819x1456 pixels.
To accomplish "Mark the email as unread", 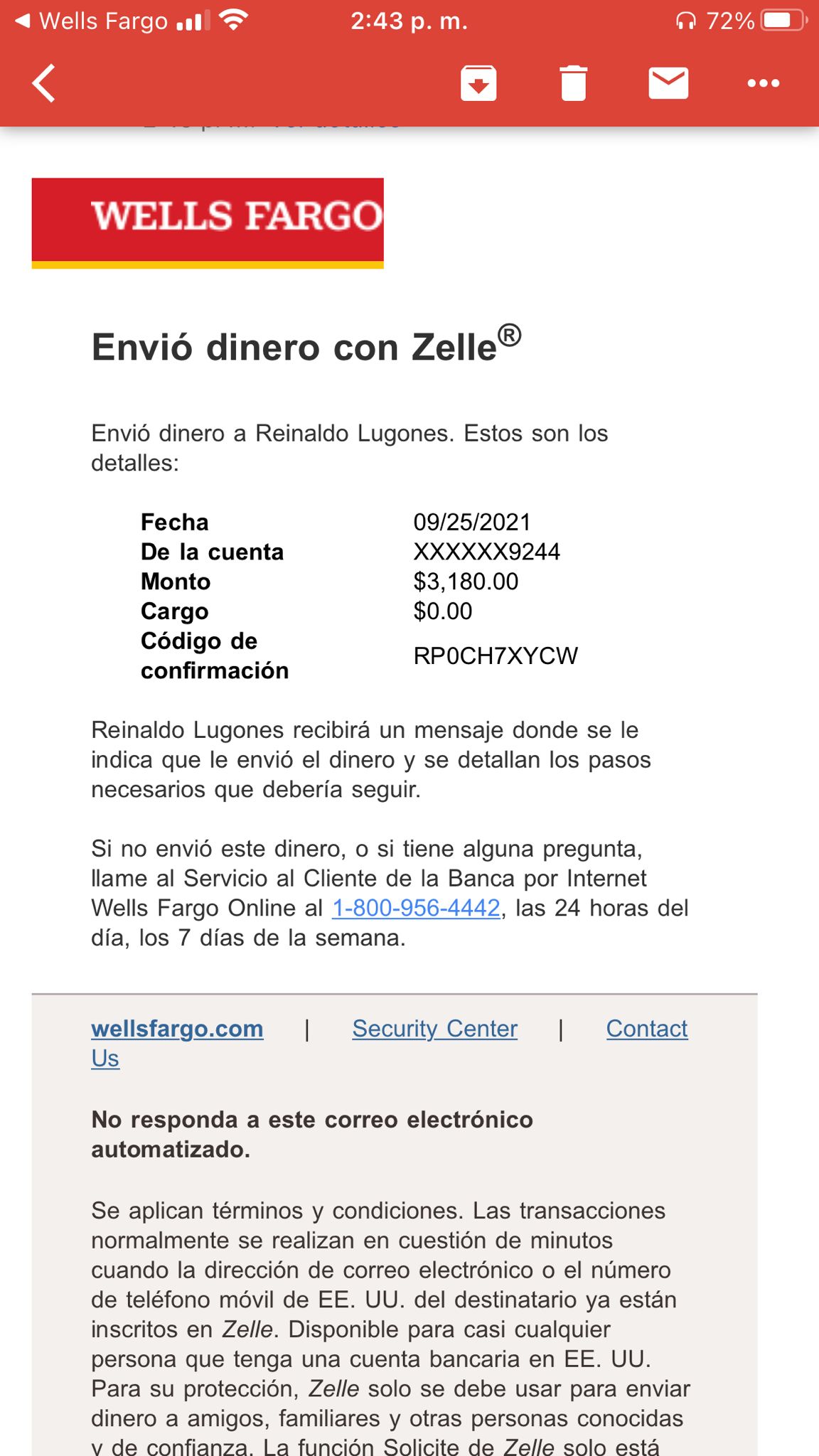I will [x=668, y=83].
